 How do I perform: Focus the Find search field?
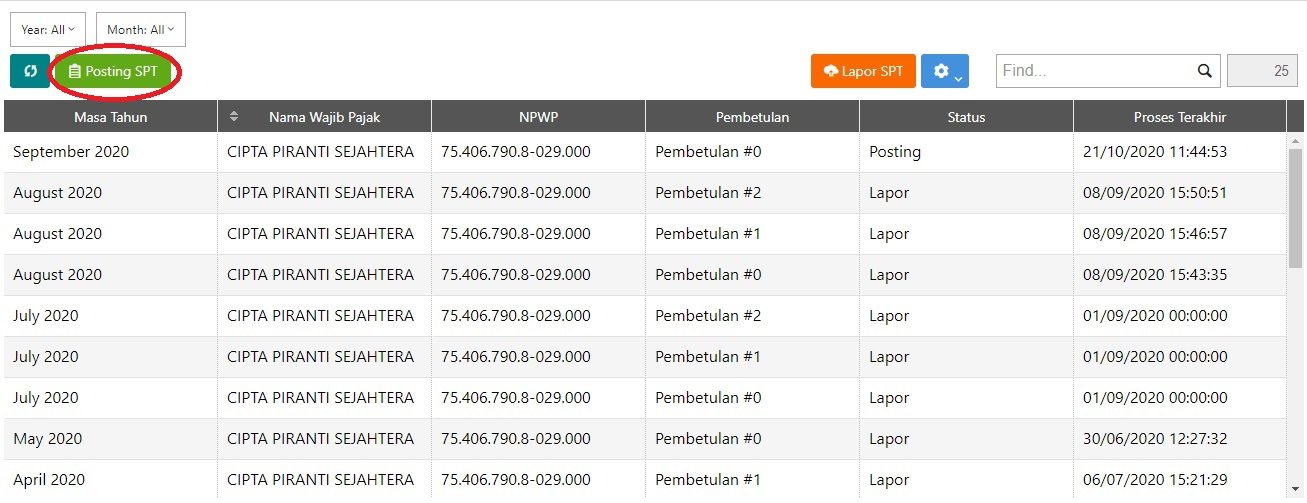(x=1094, y=71)
